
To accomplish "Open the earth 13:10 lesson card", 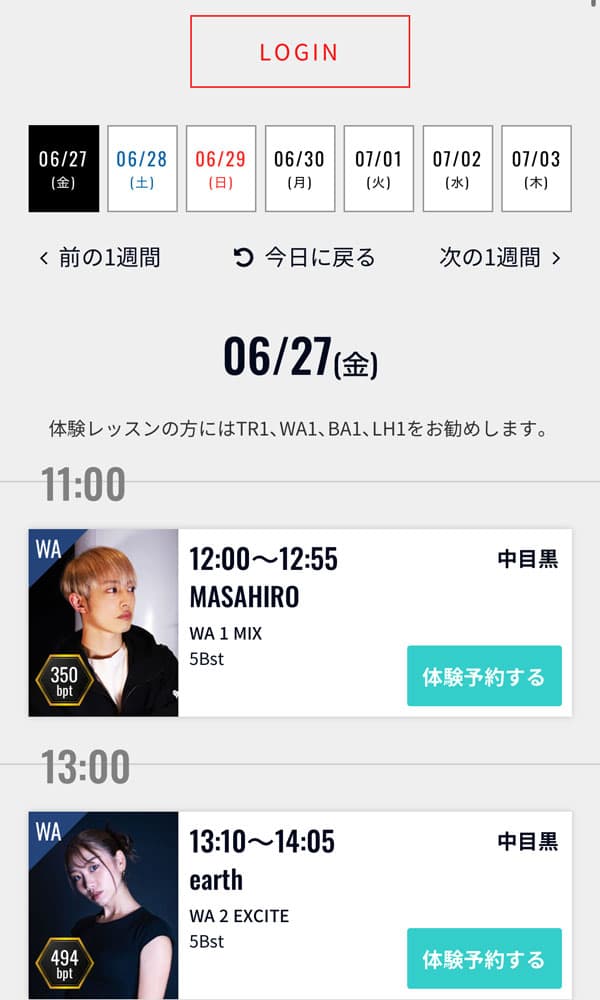I will click(290, 880).
